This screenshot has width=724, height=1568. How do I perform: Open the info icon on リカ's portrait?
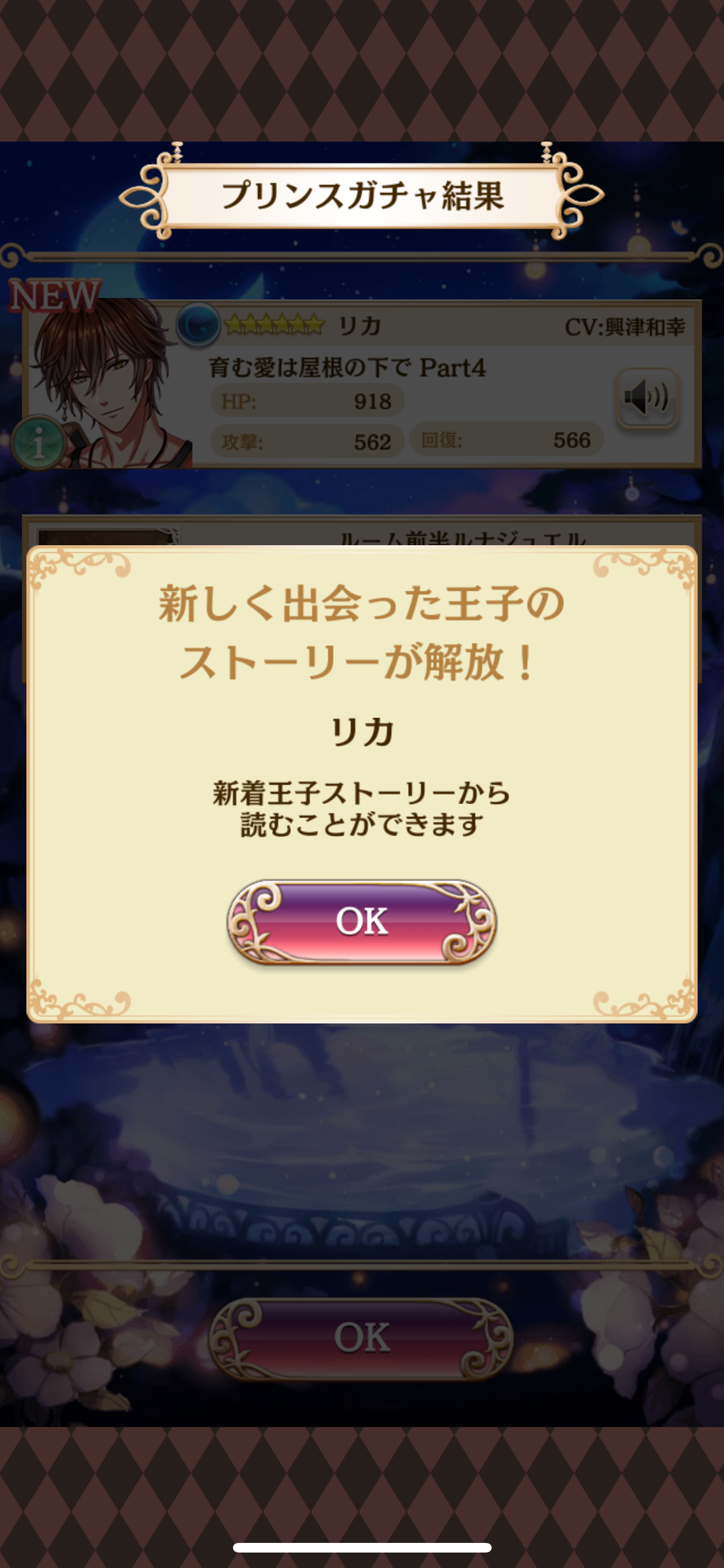click(39, 443)
